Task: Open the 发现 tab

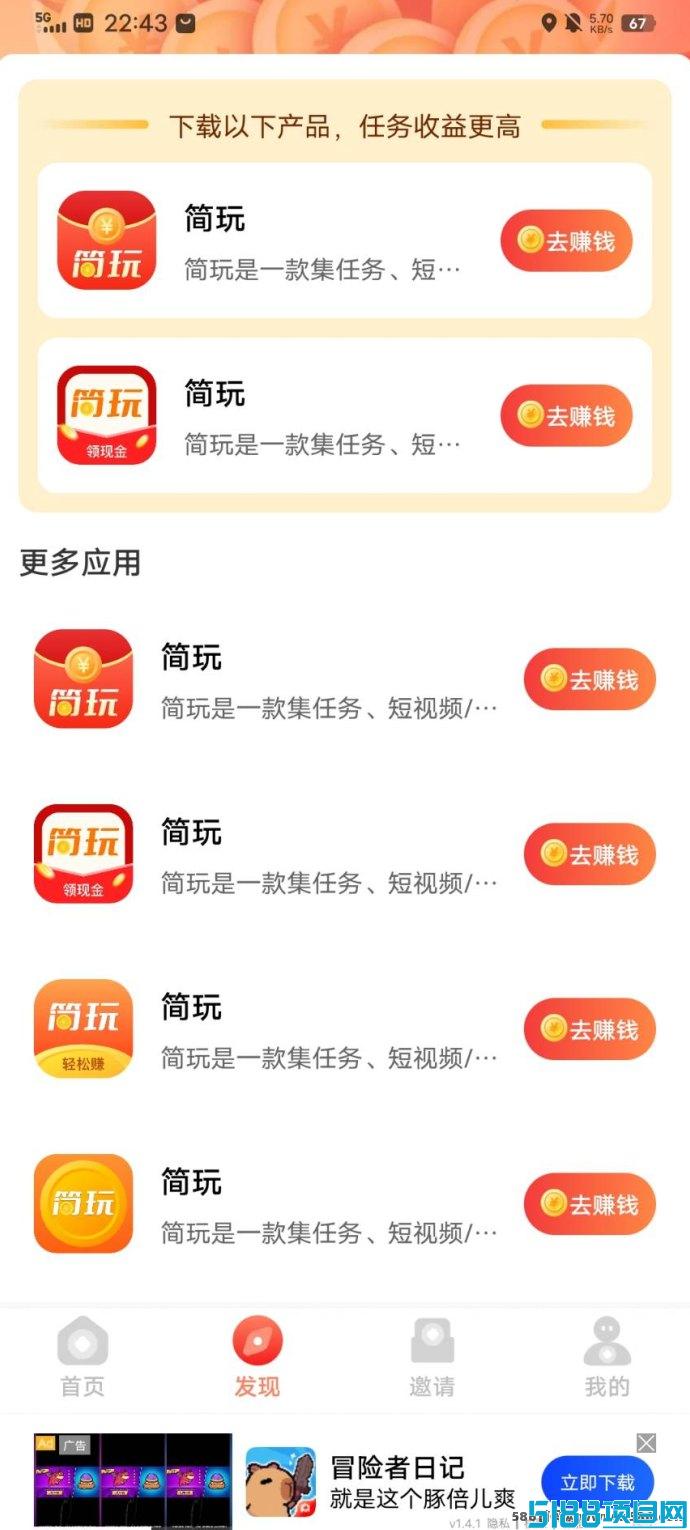Action: pos(257,1357)
